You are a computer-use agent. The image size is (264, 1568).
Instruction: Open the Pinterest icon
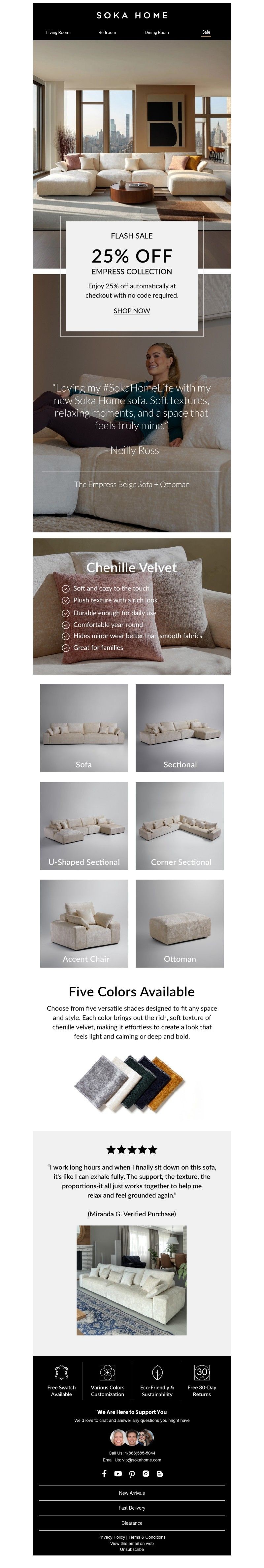click(132, 1474)
